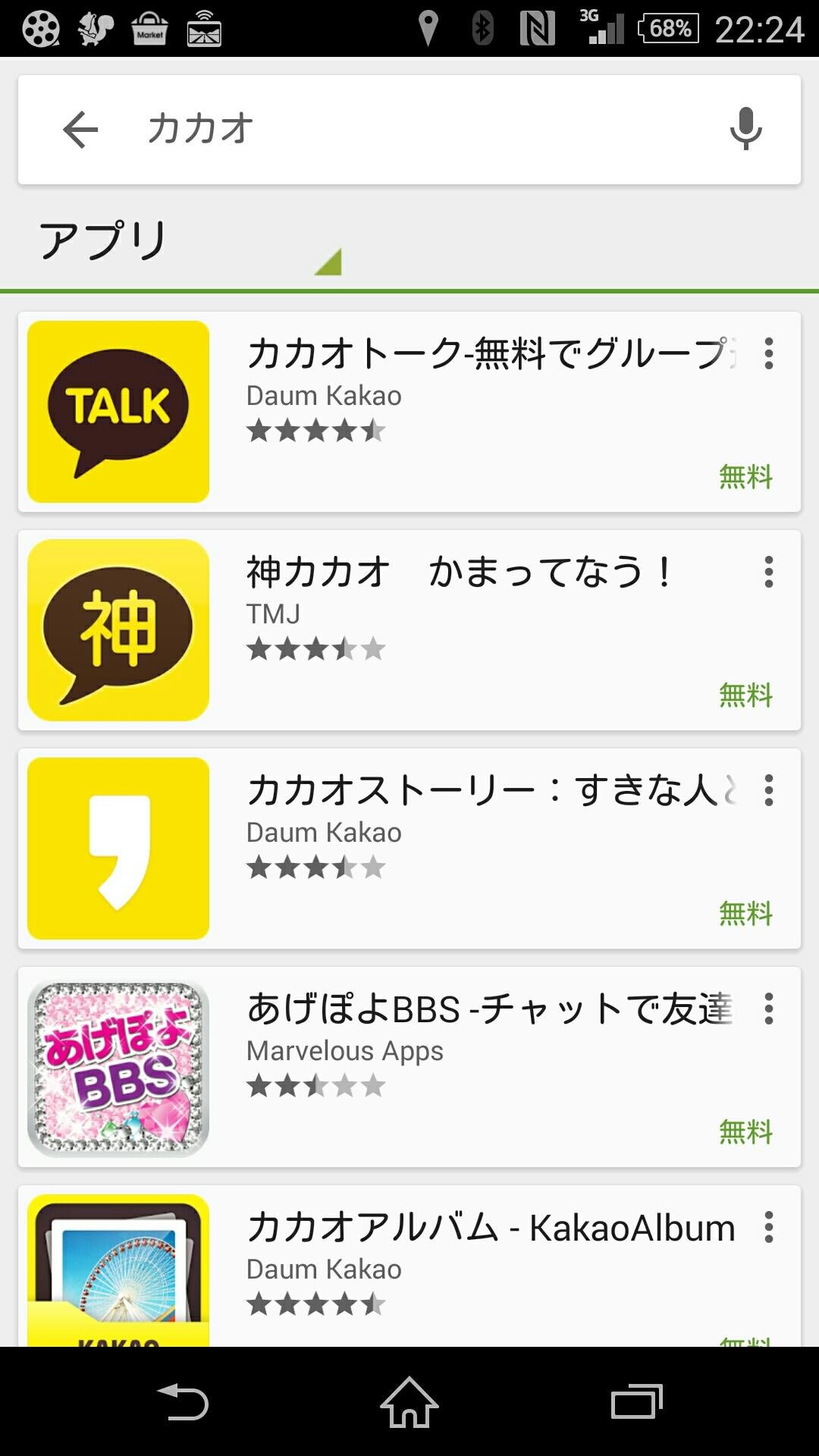Open the recent apps view
The width and height of the screenshot is (819, 1456).
pos(636,1402)
